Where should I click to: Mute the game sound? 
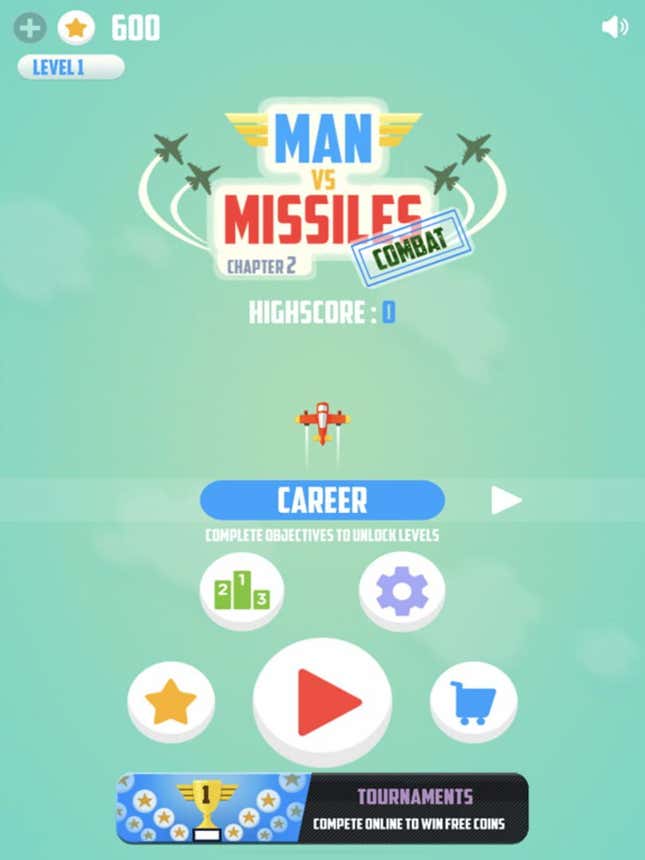coord(614,28)
